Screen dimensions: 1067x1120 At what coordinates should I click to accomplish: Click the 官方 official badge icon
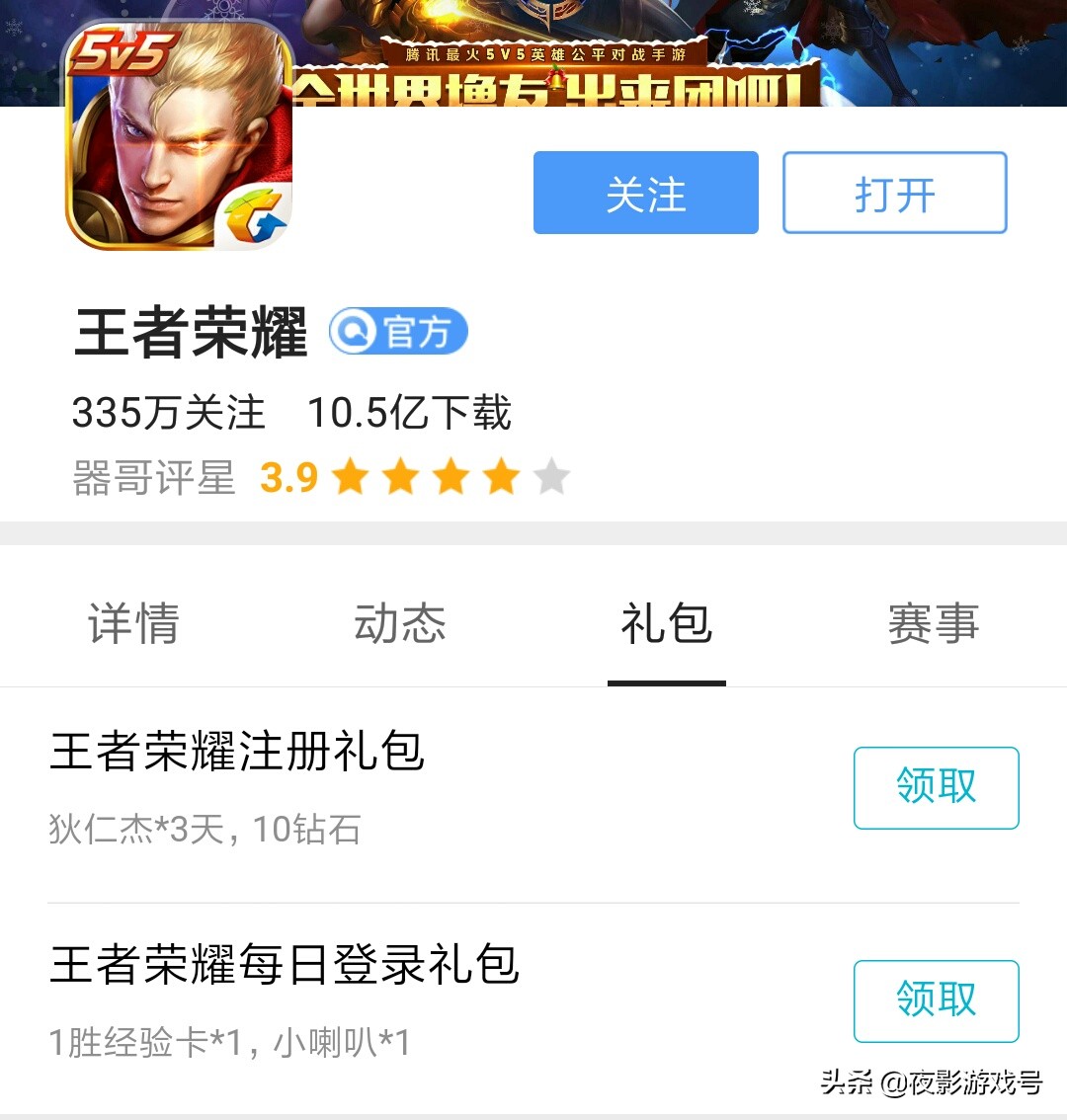pyautogui.click(x=400, y=333)
